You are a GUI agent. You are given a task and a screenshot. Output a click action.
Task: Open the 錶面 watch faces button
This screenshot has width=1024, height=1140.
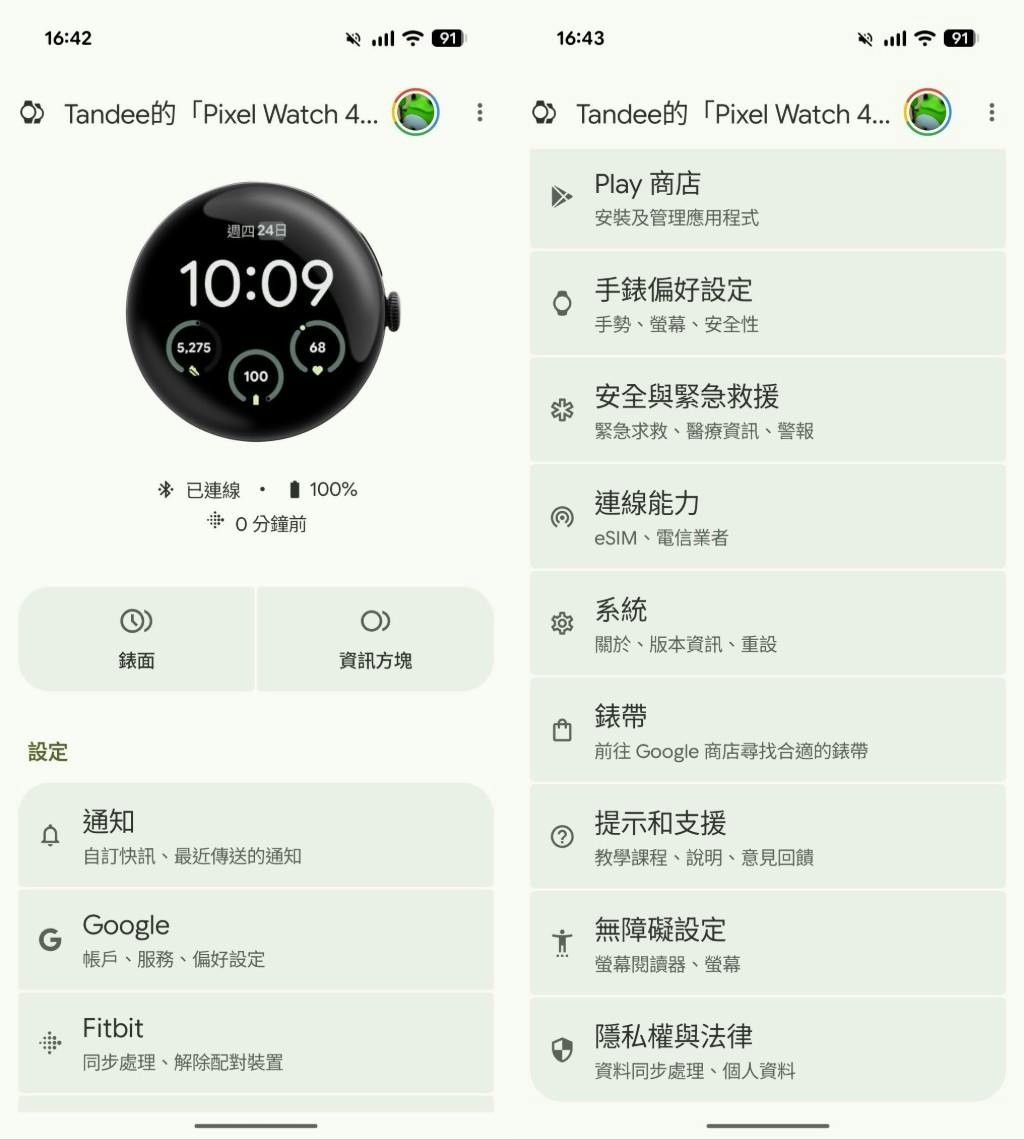click(x=136, y=638)
